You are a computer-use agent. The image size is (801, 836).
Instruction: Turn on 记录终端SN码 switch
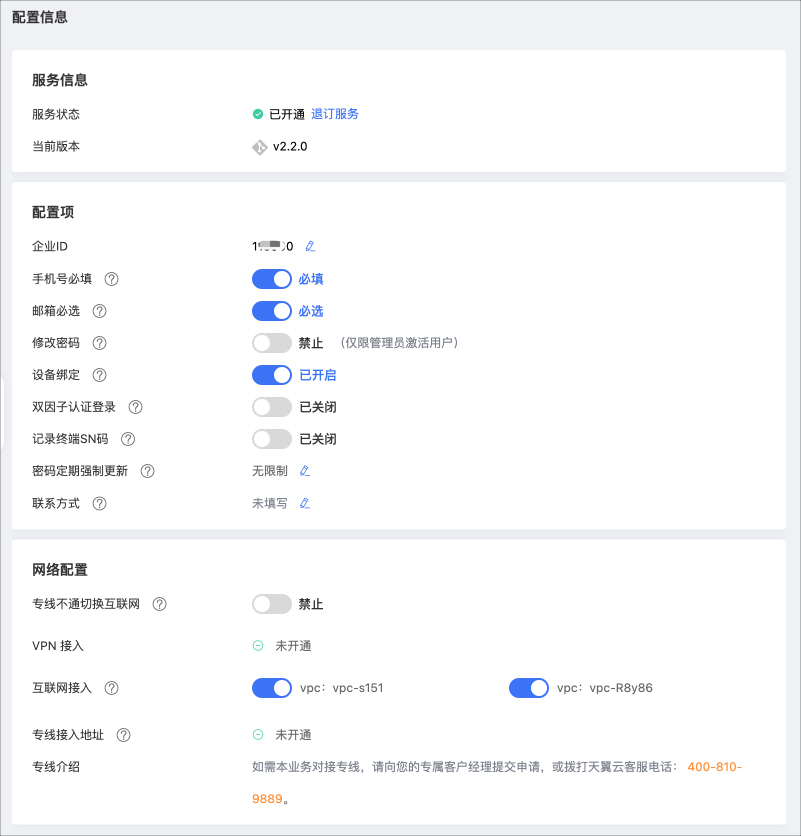[x=272, y=439]
